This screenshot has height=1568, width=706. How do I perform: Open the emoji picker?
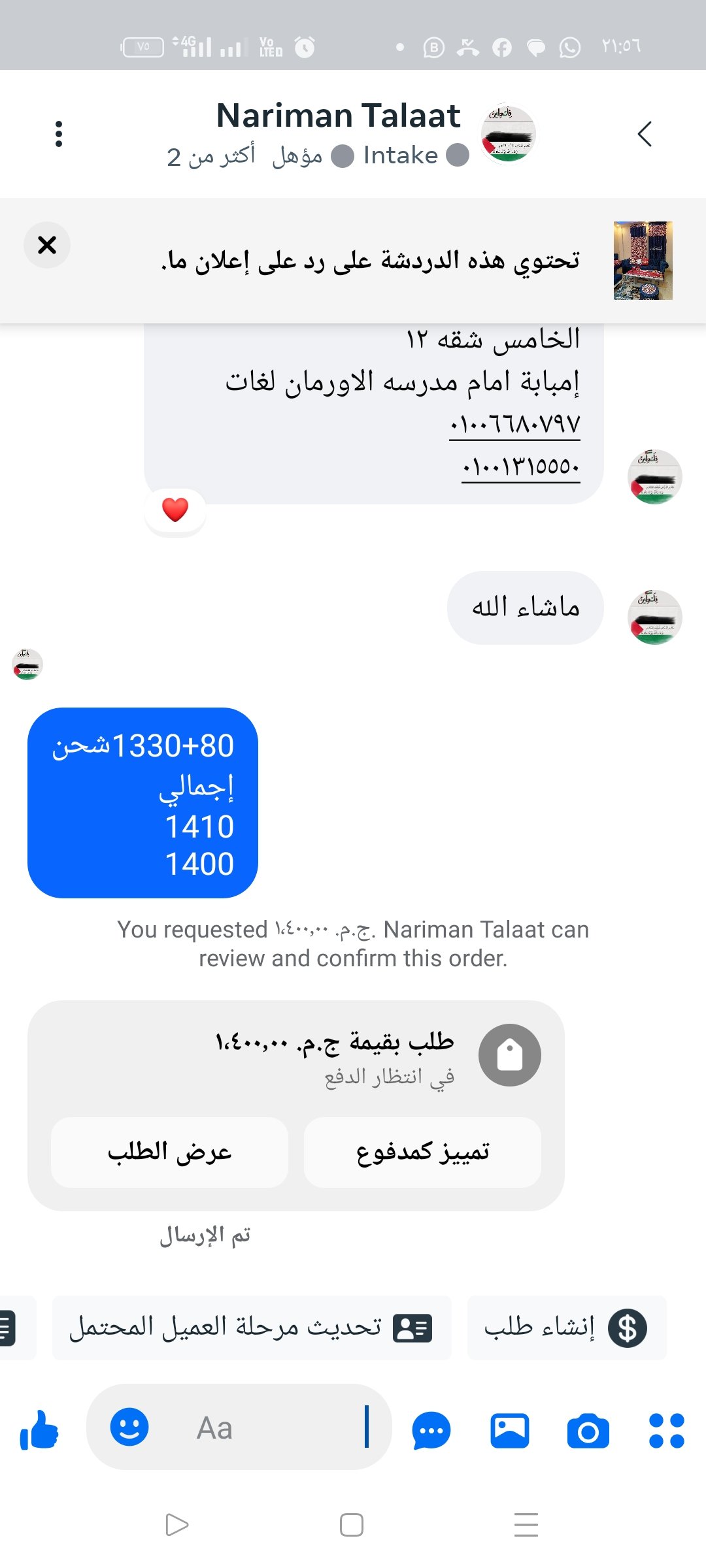(x=129, y=1427)
